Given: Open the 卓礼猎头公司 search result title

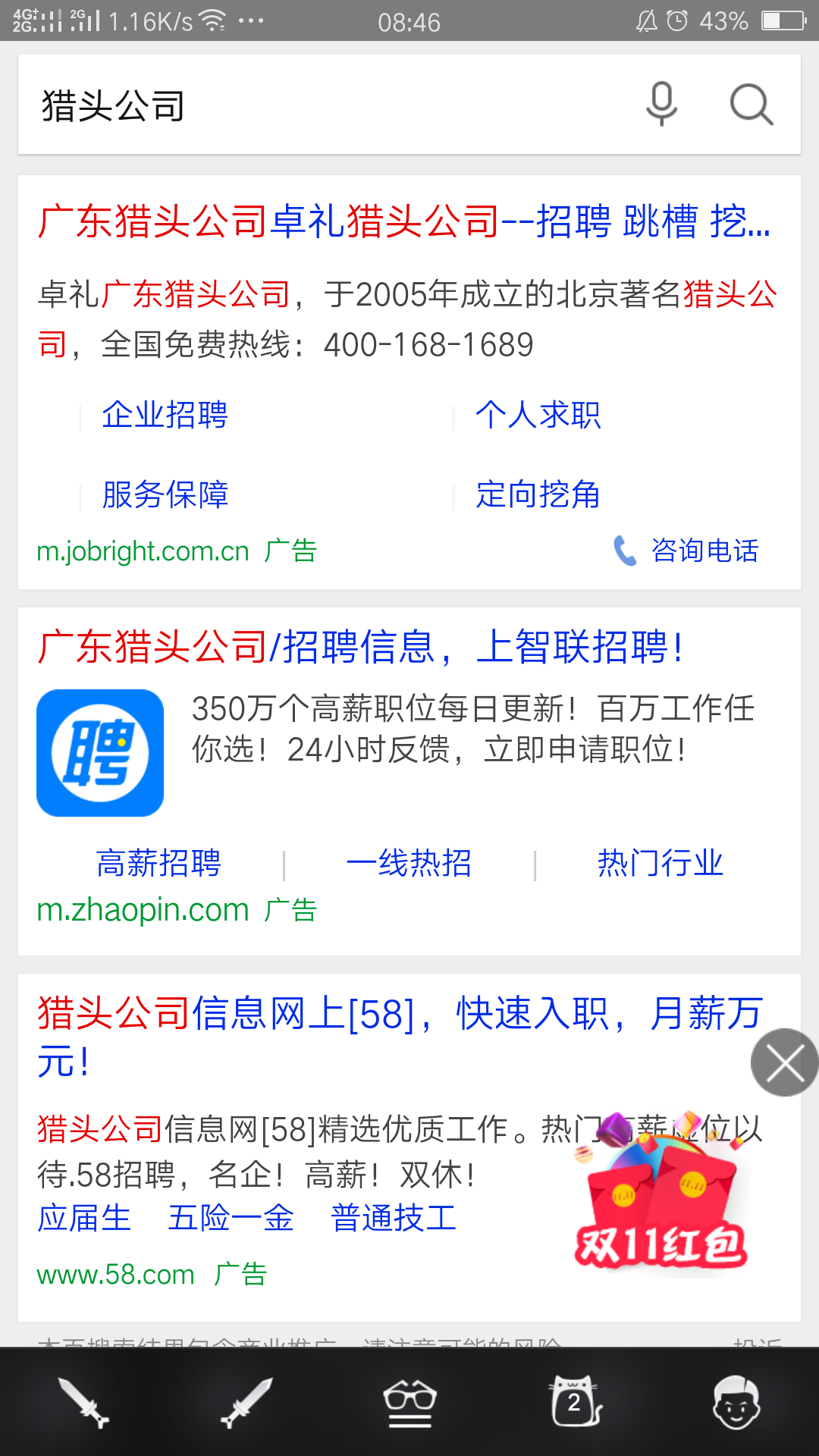Looking at the screenshot, I should click(x=403, y=222).
